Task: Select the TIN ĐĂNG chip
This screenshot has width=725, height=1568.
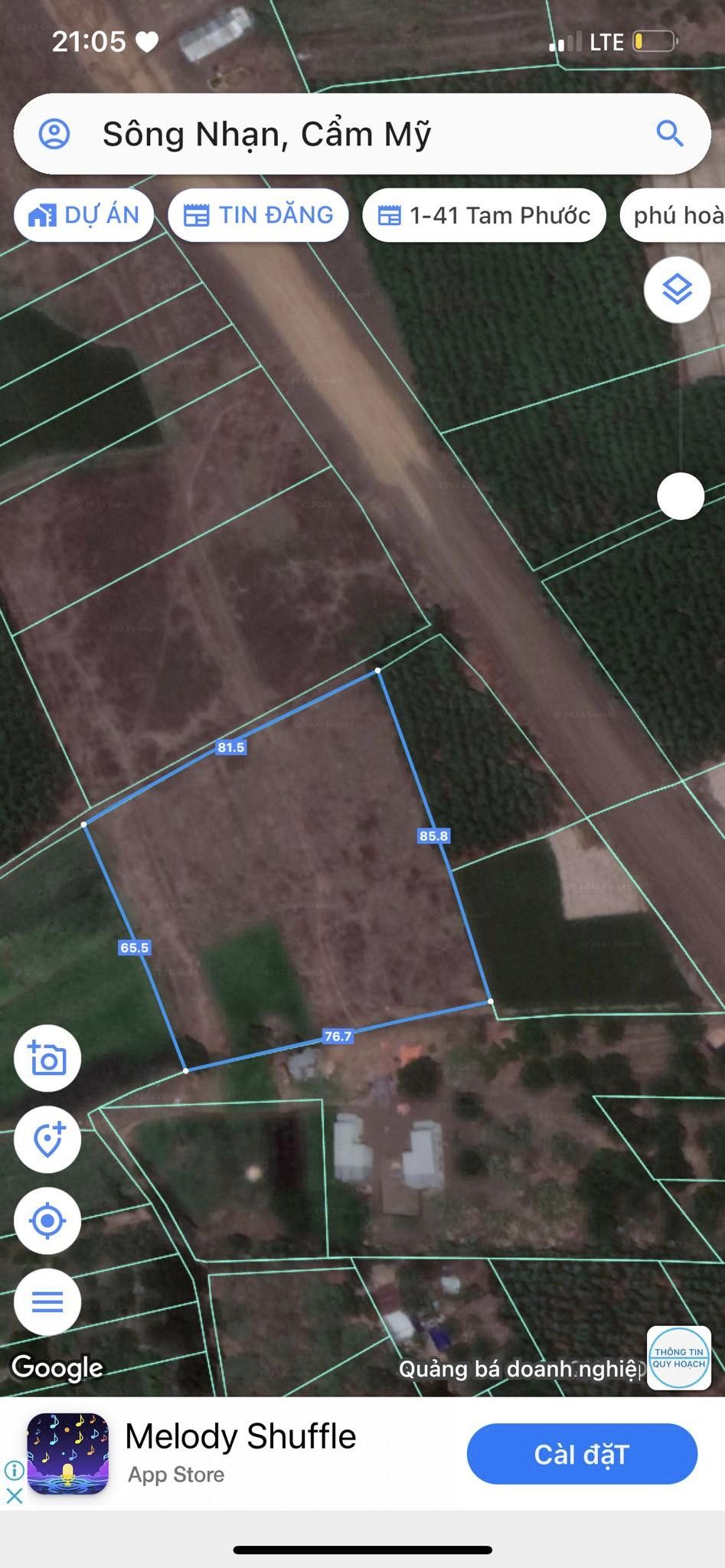Action: 259,215
